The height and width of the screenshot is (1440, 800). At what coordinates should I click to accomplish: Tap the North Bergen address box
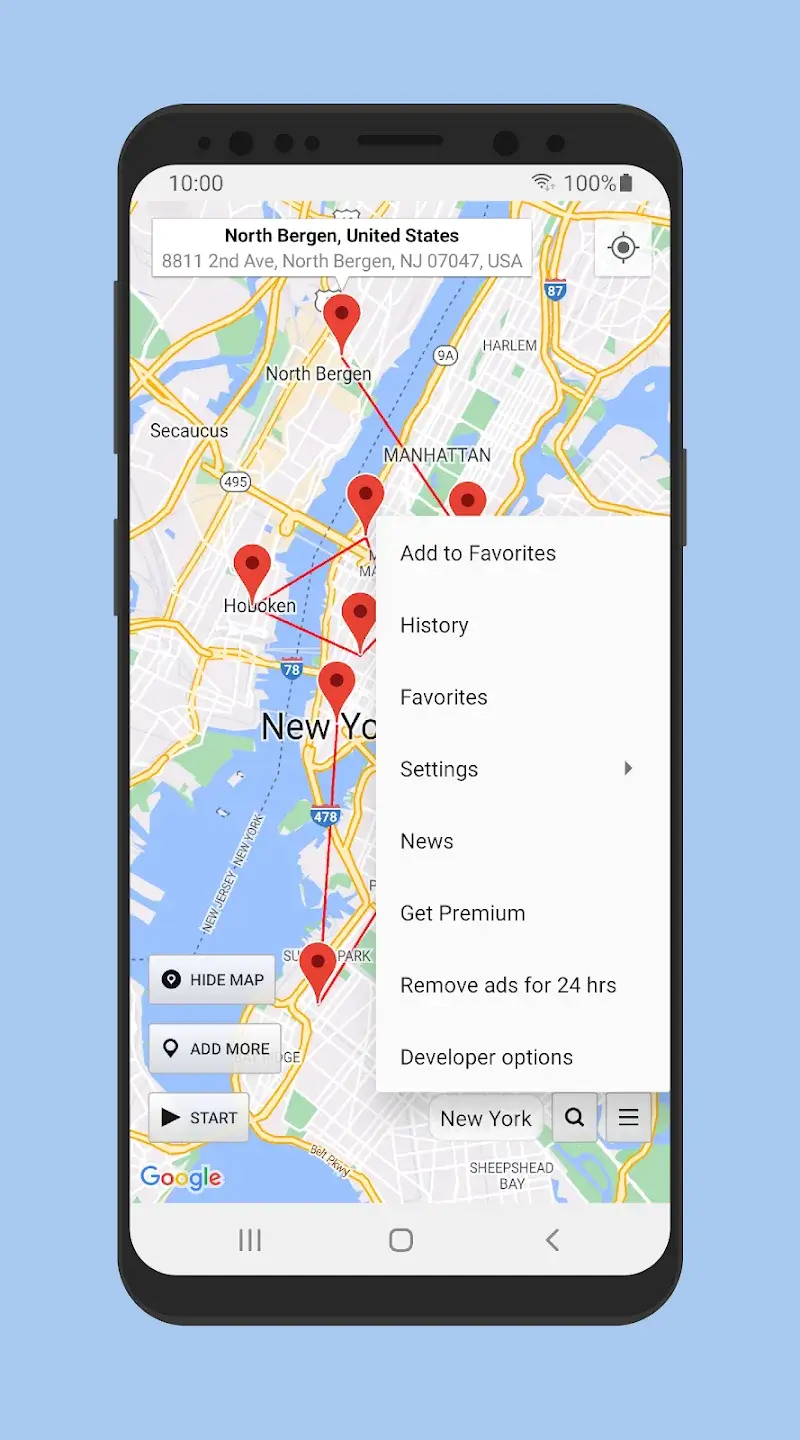[x=342, y=248]
